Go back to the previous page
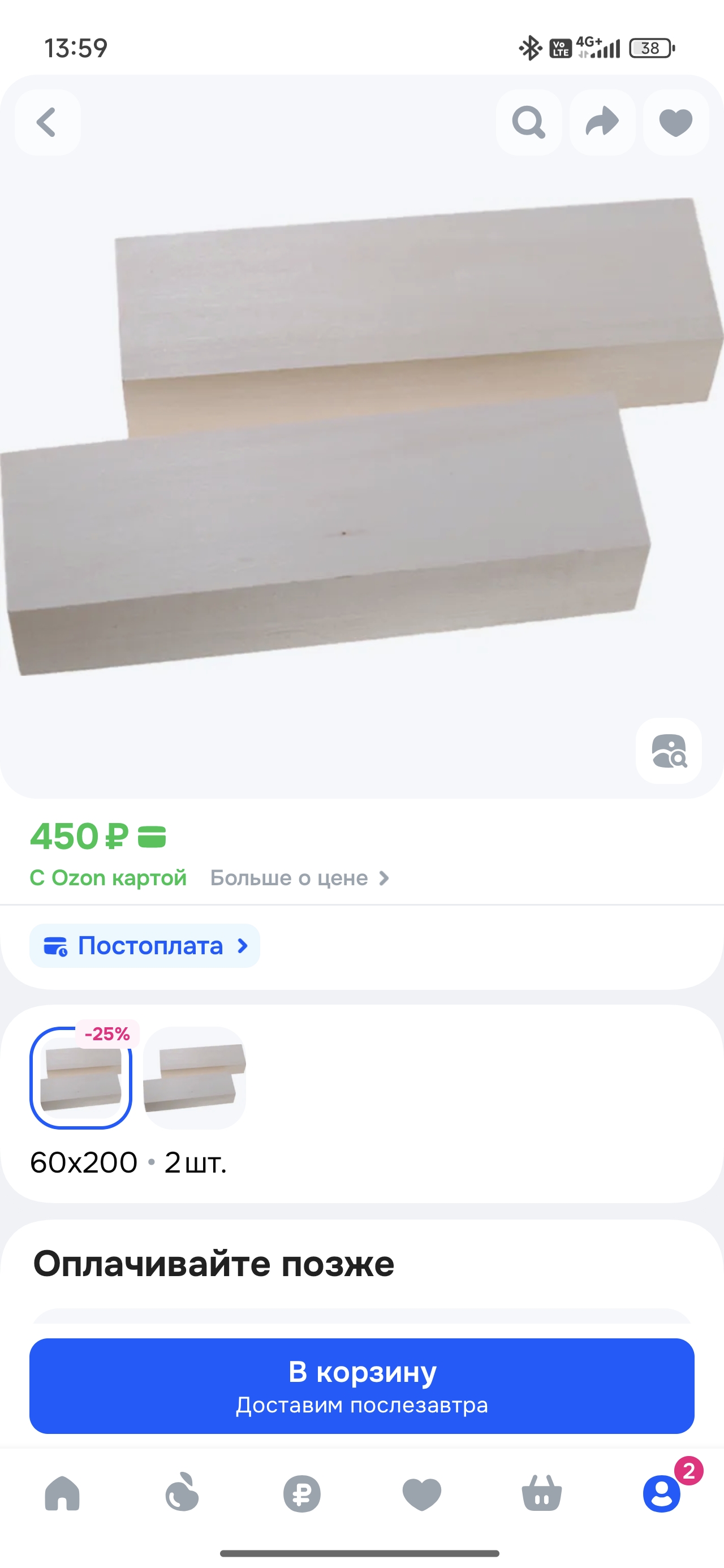Viewport: 724px width, 1568px height. tap(48, 122)
